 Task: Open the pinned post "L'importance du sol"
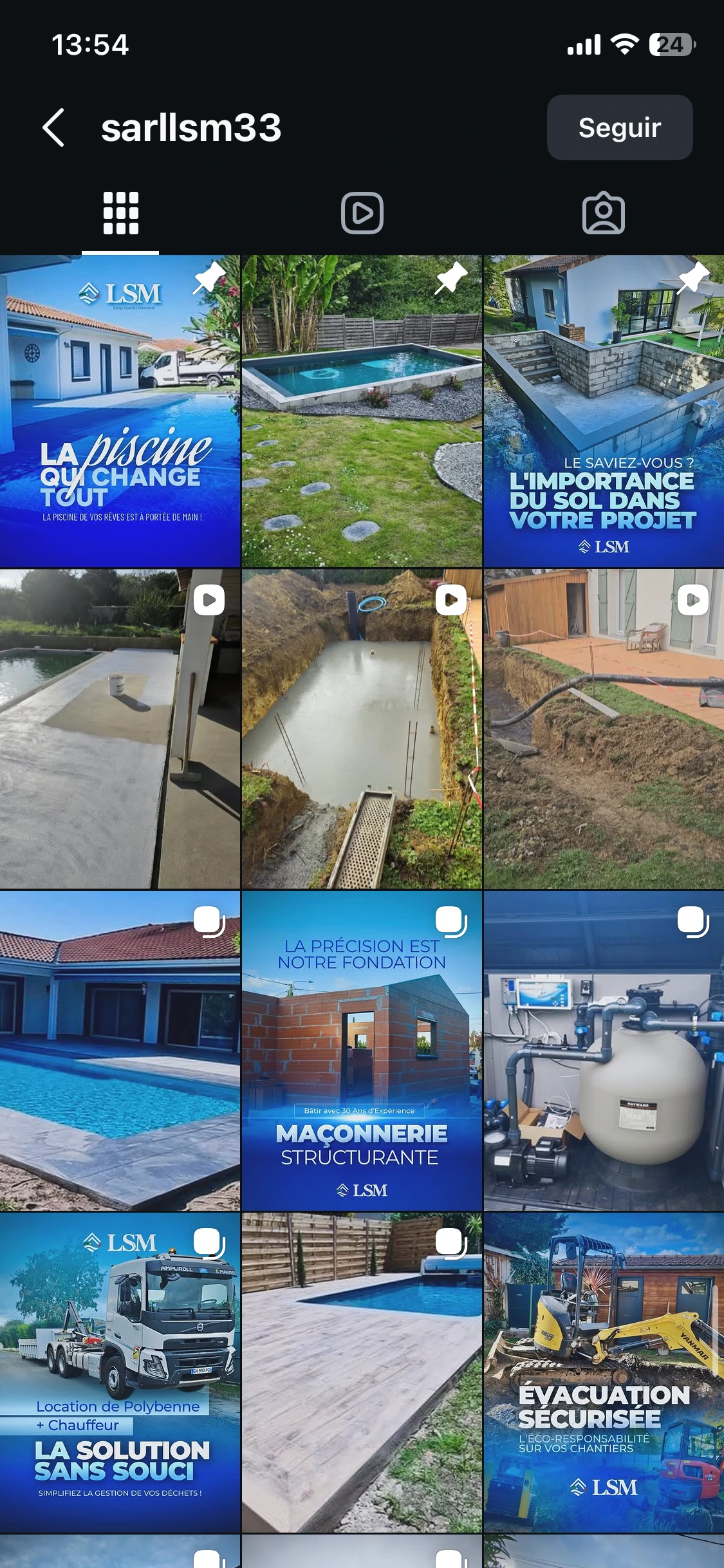click(x=604, y=411)
